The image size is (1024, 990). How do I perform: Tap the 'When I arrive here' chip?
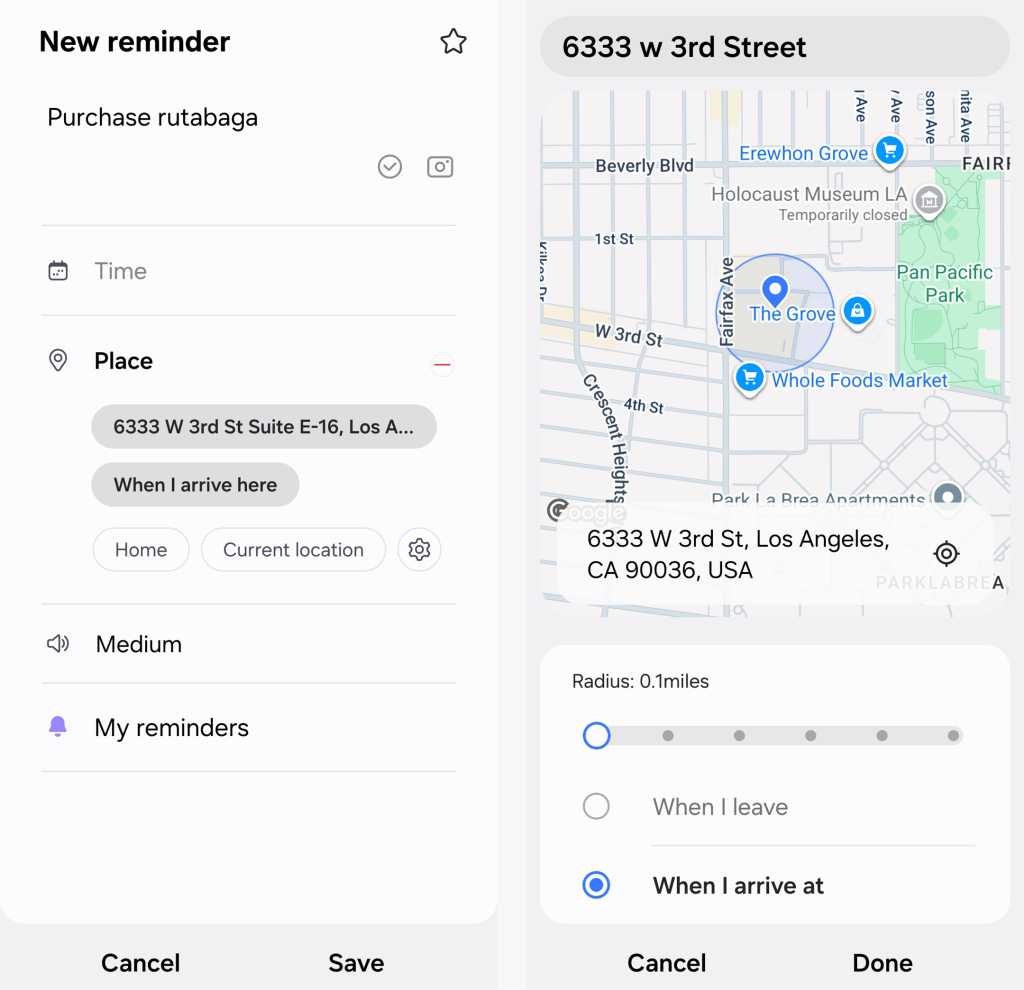(195, 485)
